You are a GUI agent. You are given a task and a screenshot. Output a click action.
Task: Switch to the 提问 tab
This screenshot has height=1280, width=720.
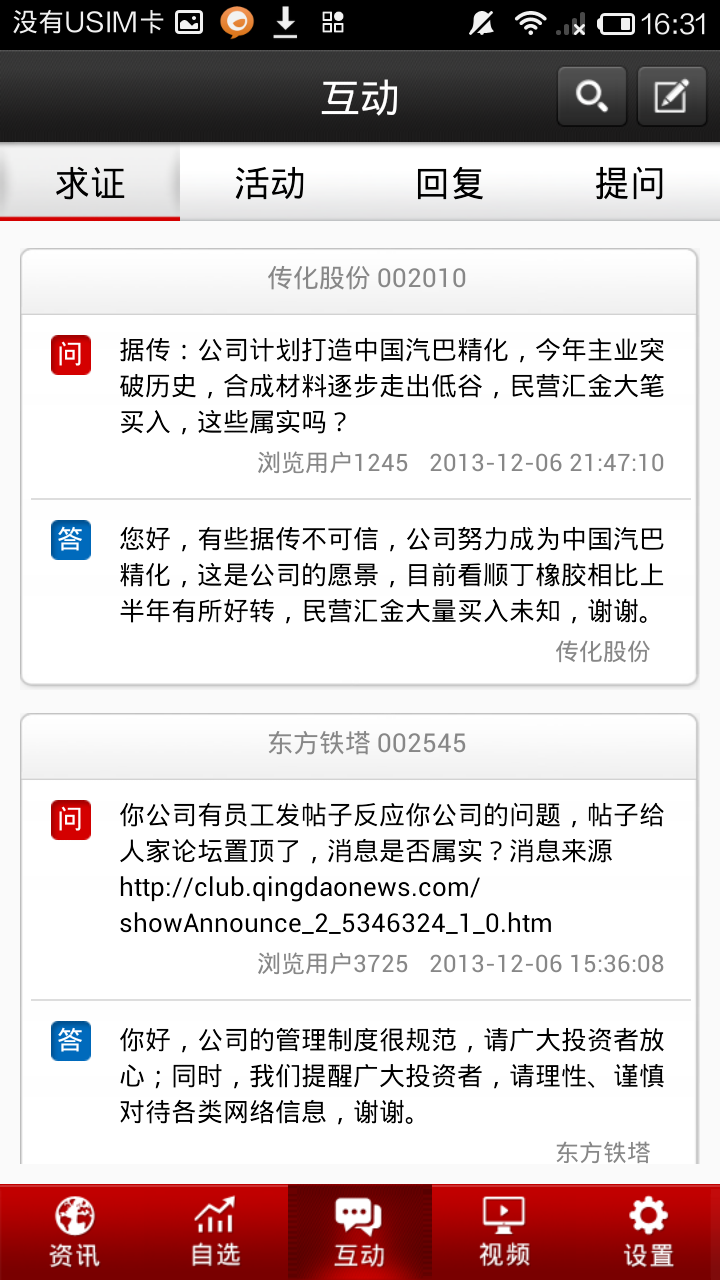click(629, 183)
